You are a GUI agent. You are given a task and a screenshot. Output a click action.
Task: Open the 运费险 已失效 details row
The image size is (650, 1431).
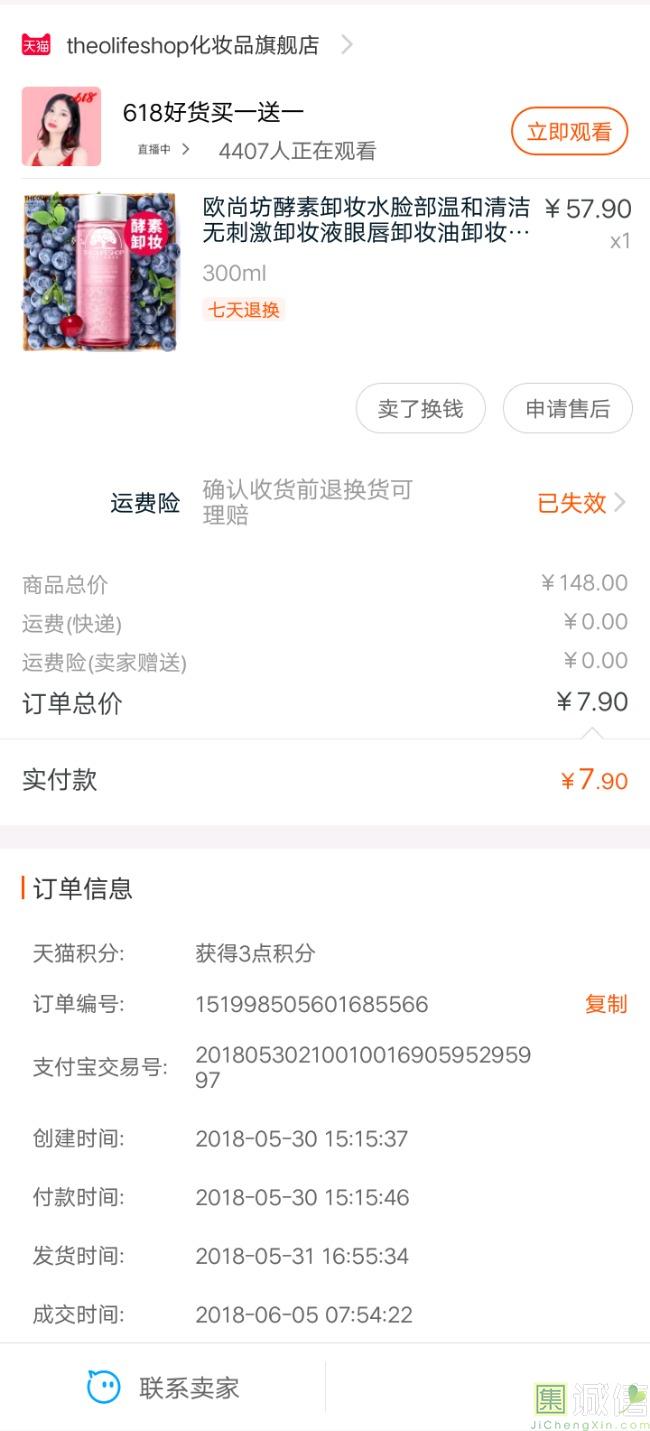coord(325,502)
